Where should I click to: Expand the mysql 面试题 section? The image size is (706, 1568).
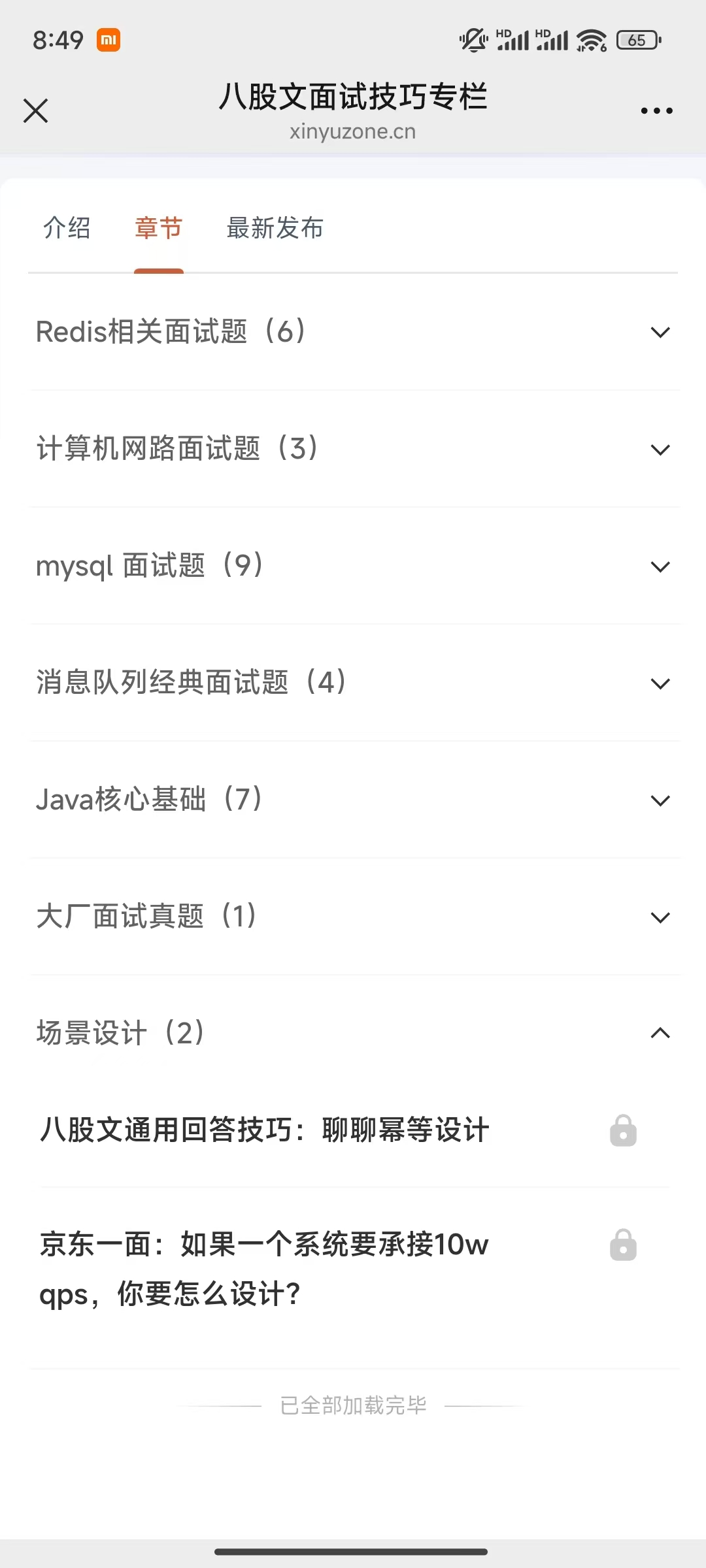pyautogui.click(x=353, y=566)
